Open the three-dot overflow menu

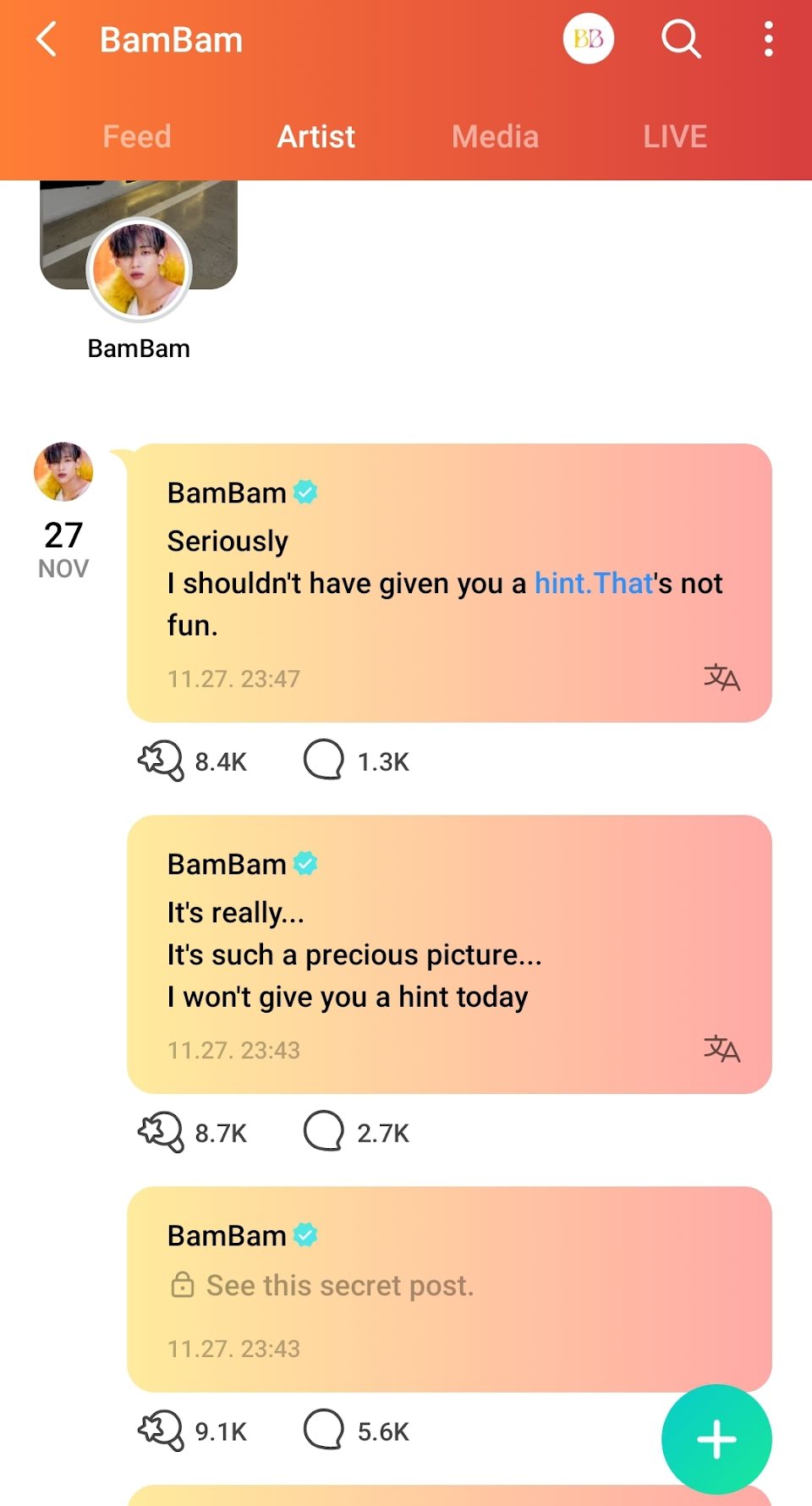[x=768, y=39]
